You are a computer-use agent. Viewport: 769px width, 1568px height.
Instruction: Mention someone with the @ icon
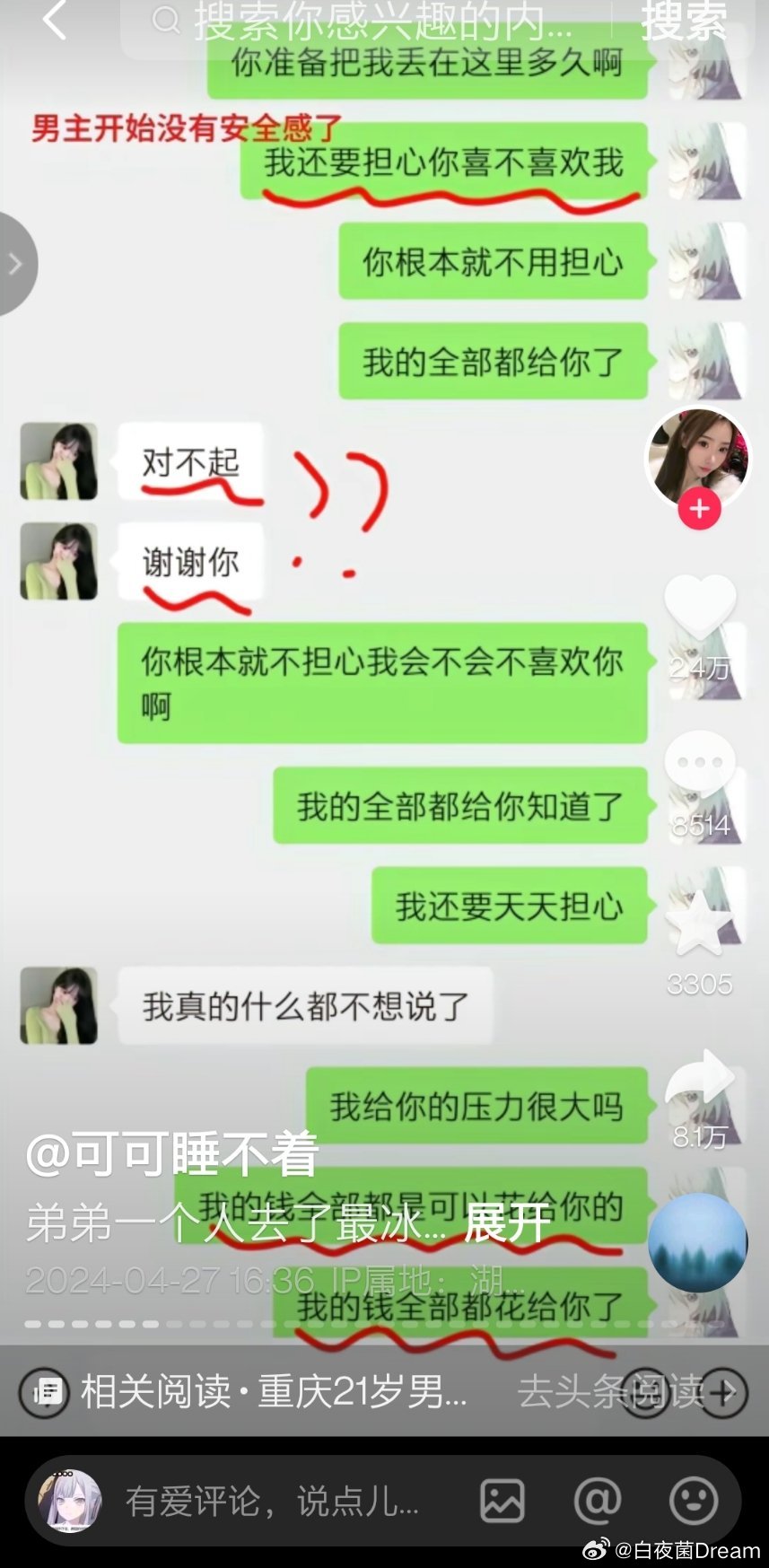coord(598,1501)
